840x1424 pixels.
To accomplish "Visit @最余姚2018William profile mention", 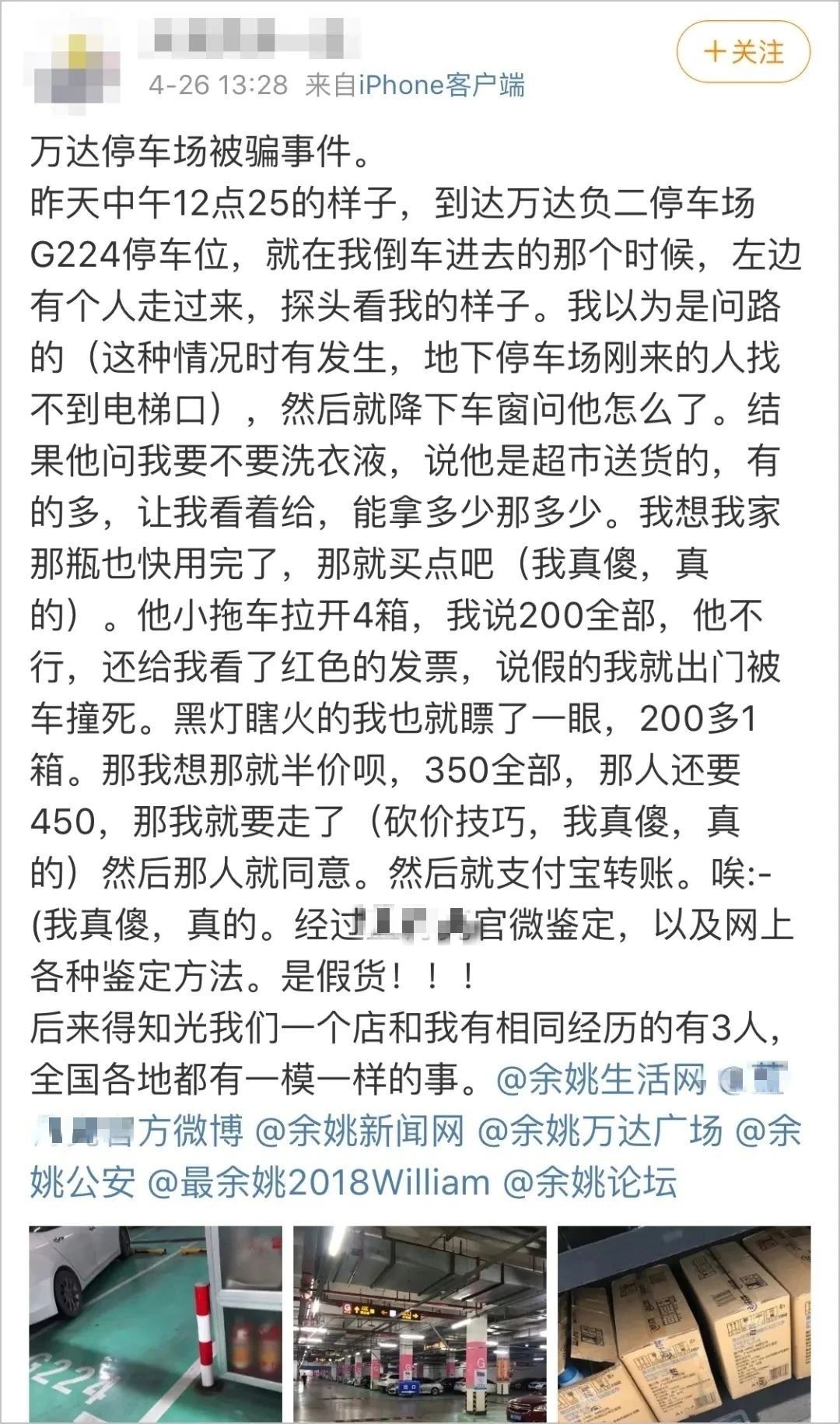I will pos(319,1183).
